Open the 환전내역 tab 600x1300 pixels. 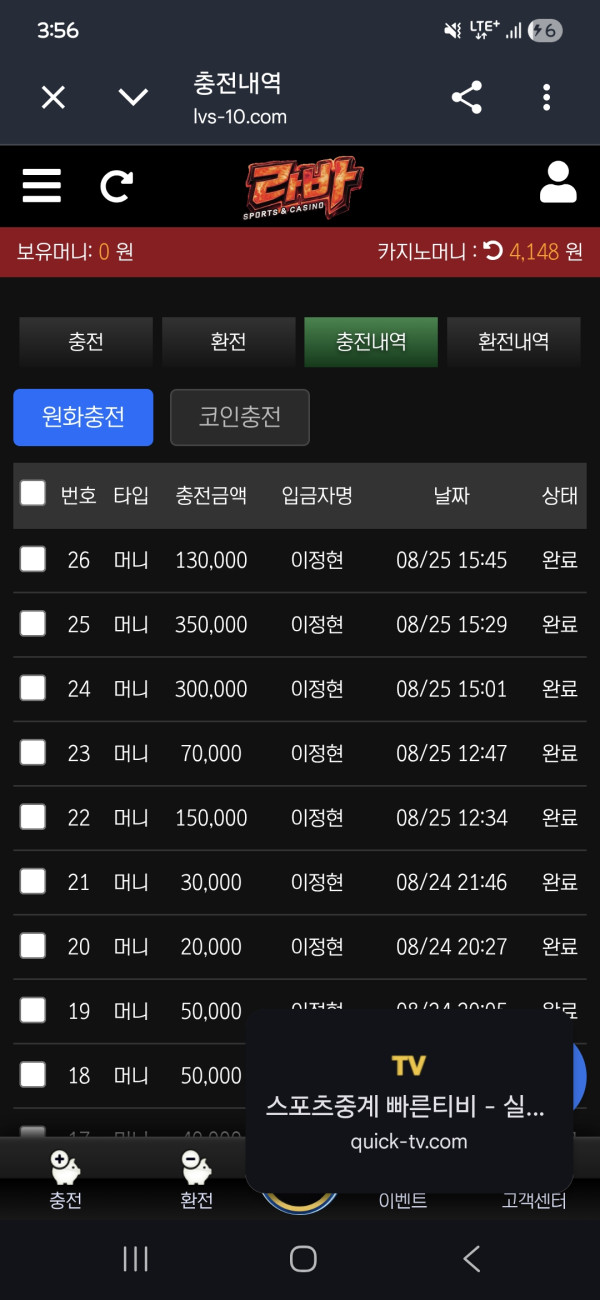click(514, 342)
